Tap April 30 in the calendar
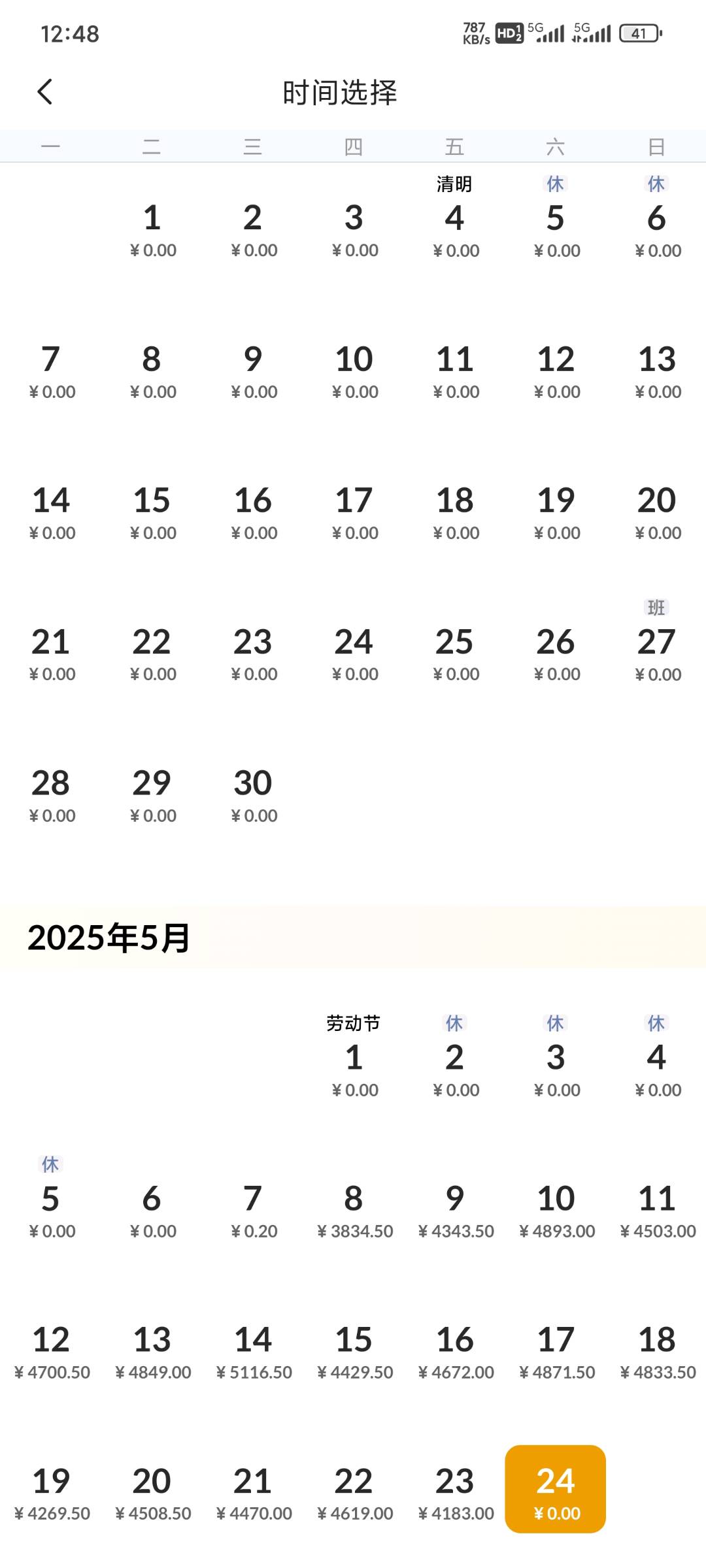 [253, 791]
